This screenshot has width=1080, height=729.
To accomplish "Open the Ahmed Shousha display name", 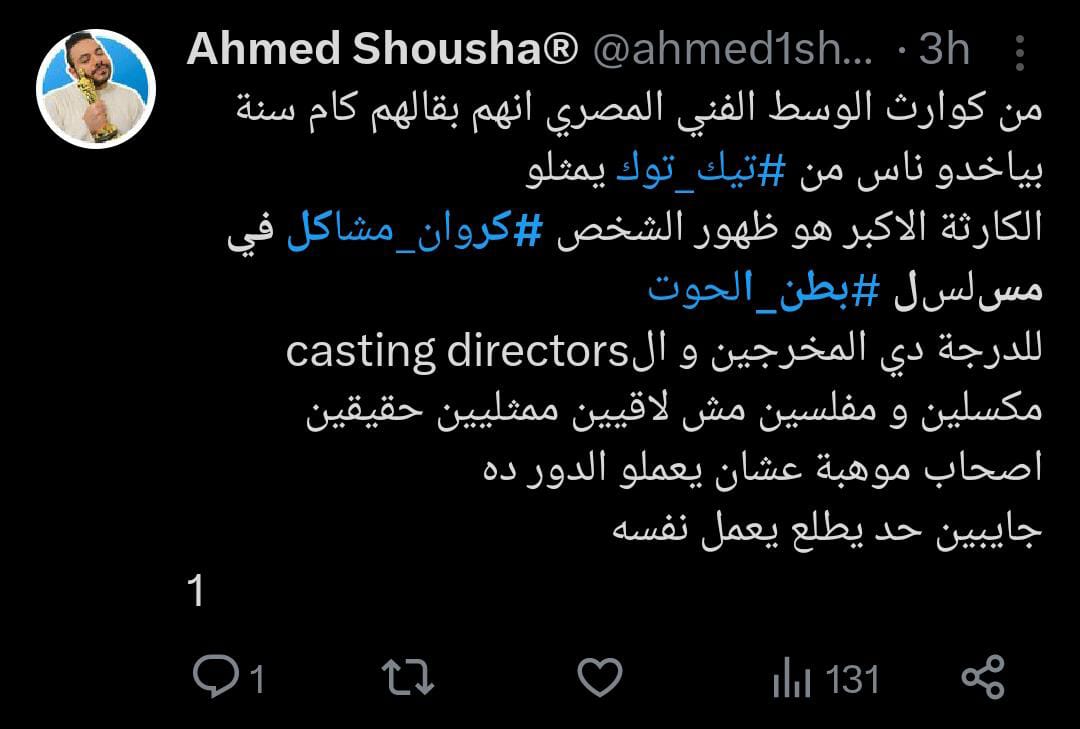I will (382, 51).
